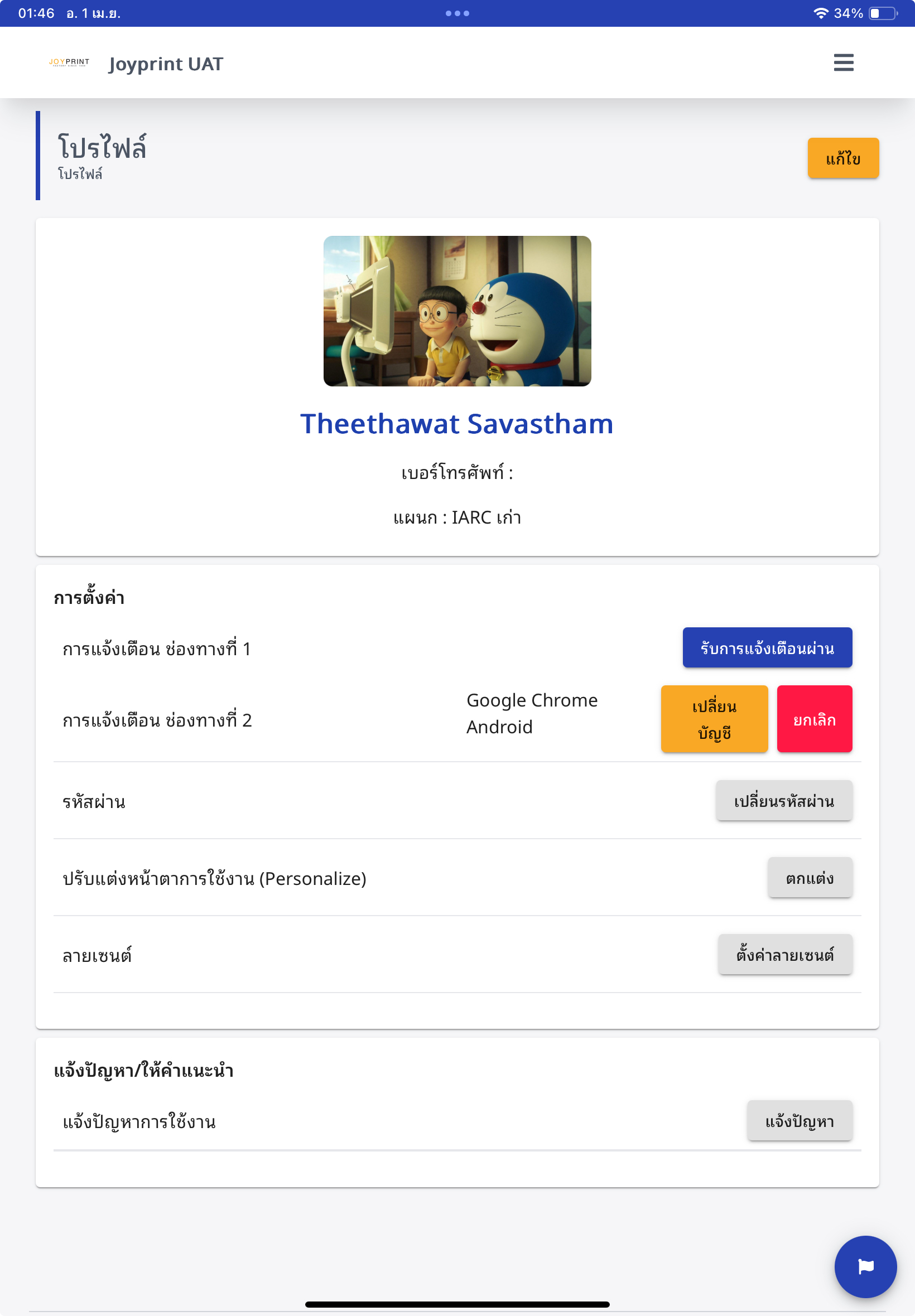Tap เปลี่ยนบัญชี to change notification account
Viewport: 915px width, 1316px height.
click(x=714, y=718)
